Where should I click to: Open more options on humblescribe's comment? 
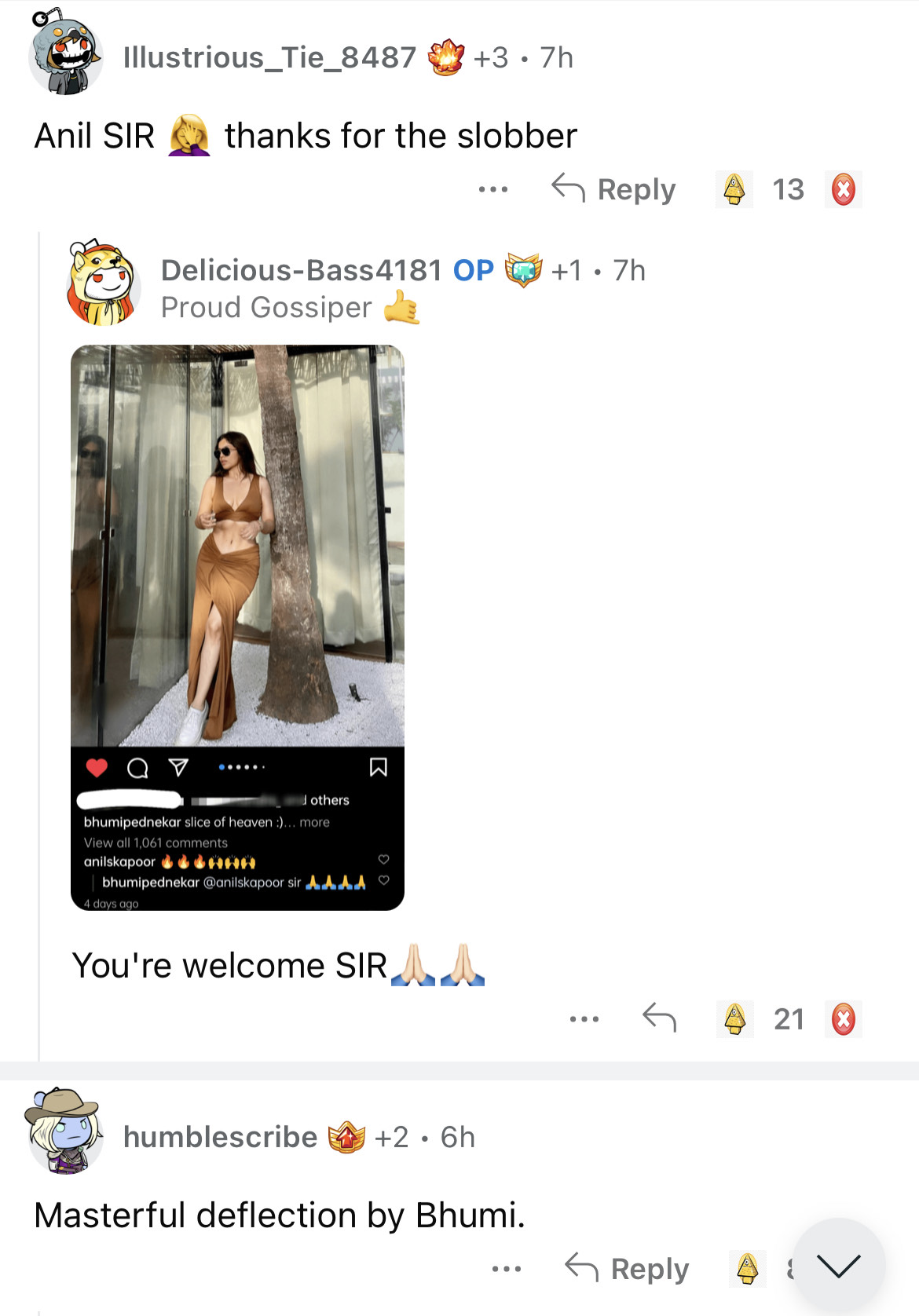506,1268
